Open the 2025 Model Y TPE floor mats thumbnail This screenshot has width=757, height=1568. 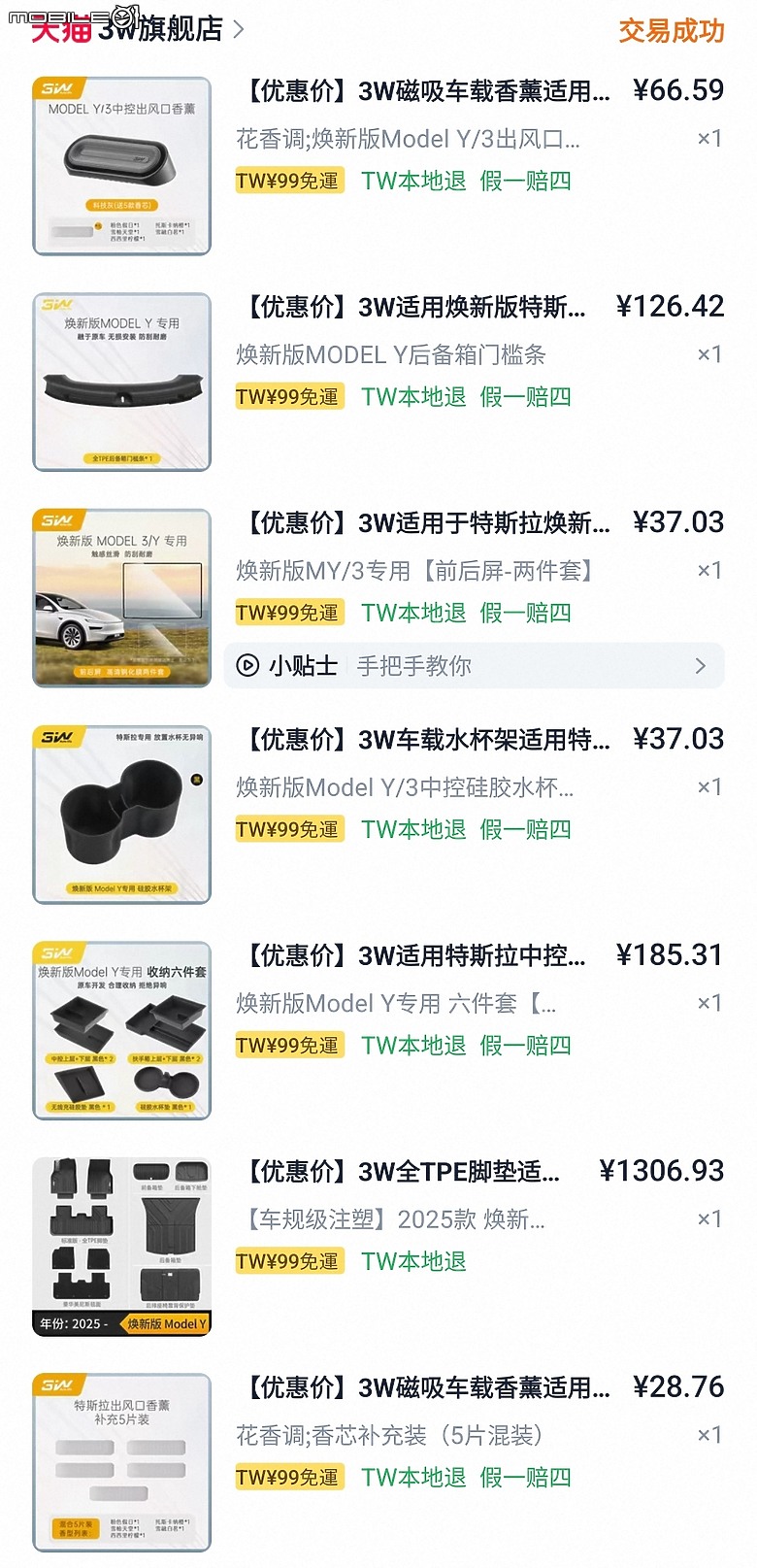(121, 1246)
